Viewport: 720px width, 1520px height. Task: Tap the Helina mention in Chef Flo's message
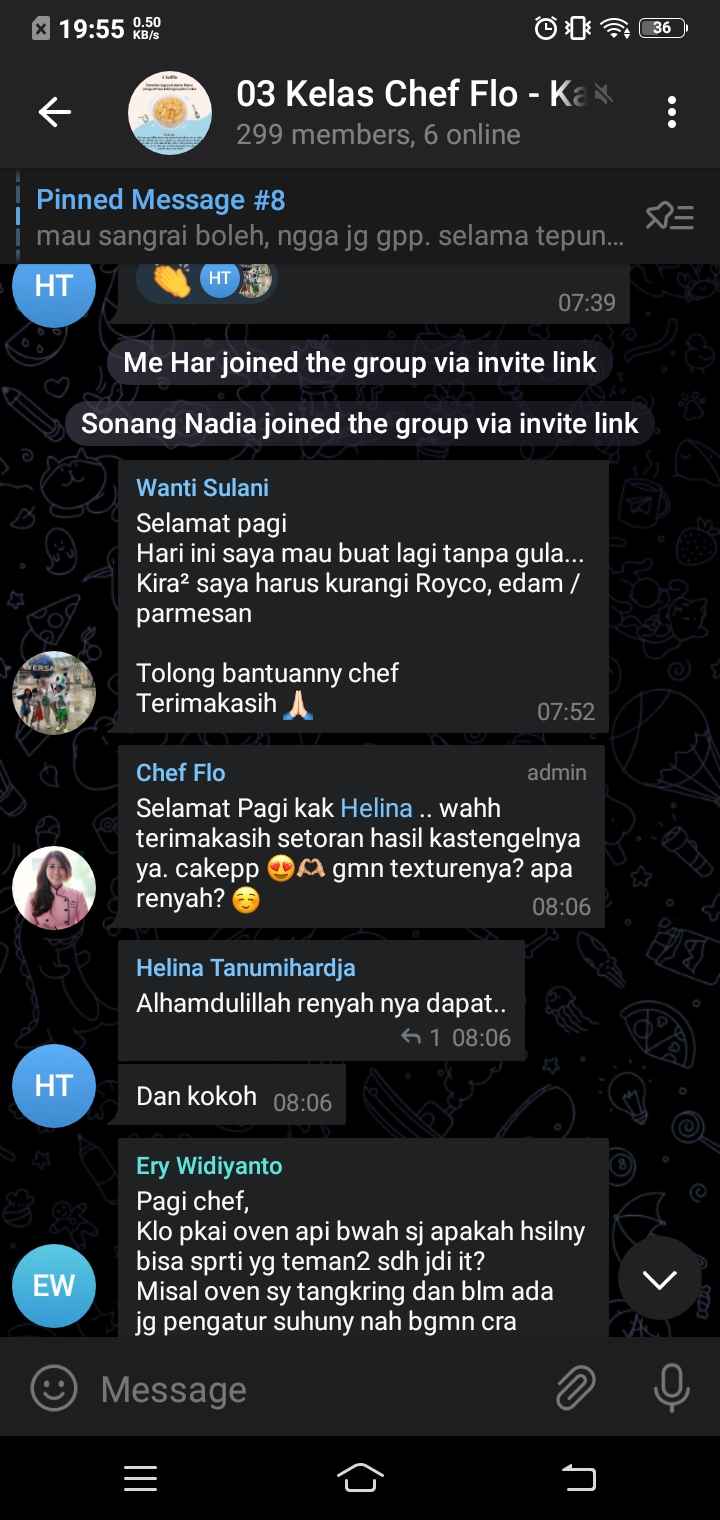point(376,808)
